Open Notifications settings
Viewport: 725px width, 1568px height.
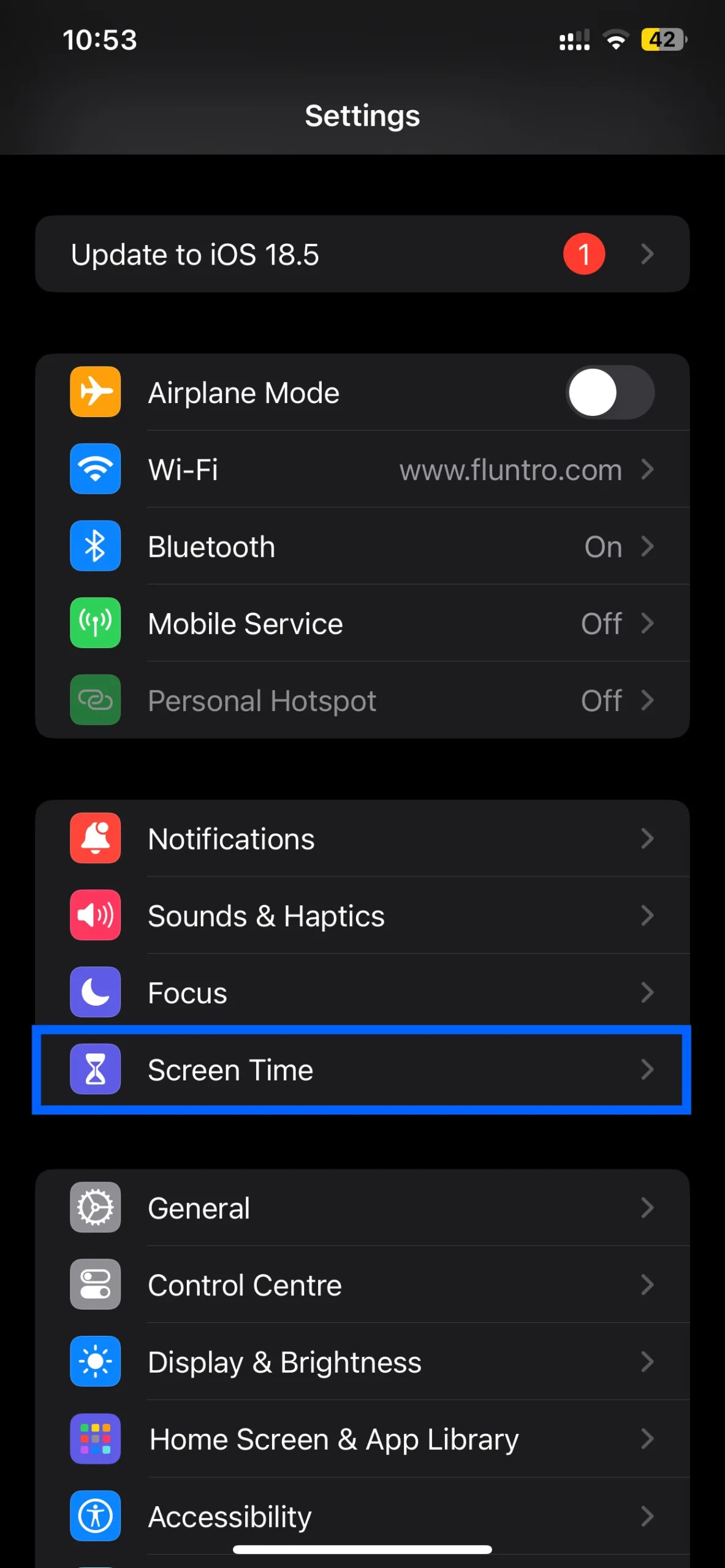pyautogui.click(x=362, y=839)
